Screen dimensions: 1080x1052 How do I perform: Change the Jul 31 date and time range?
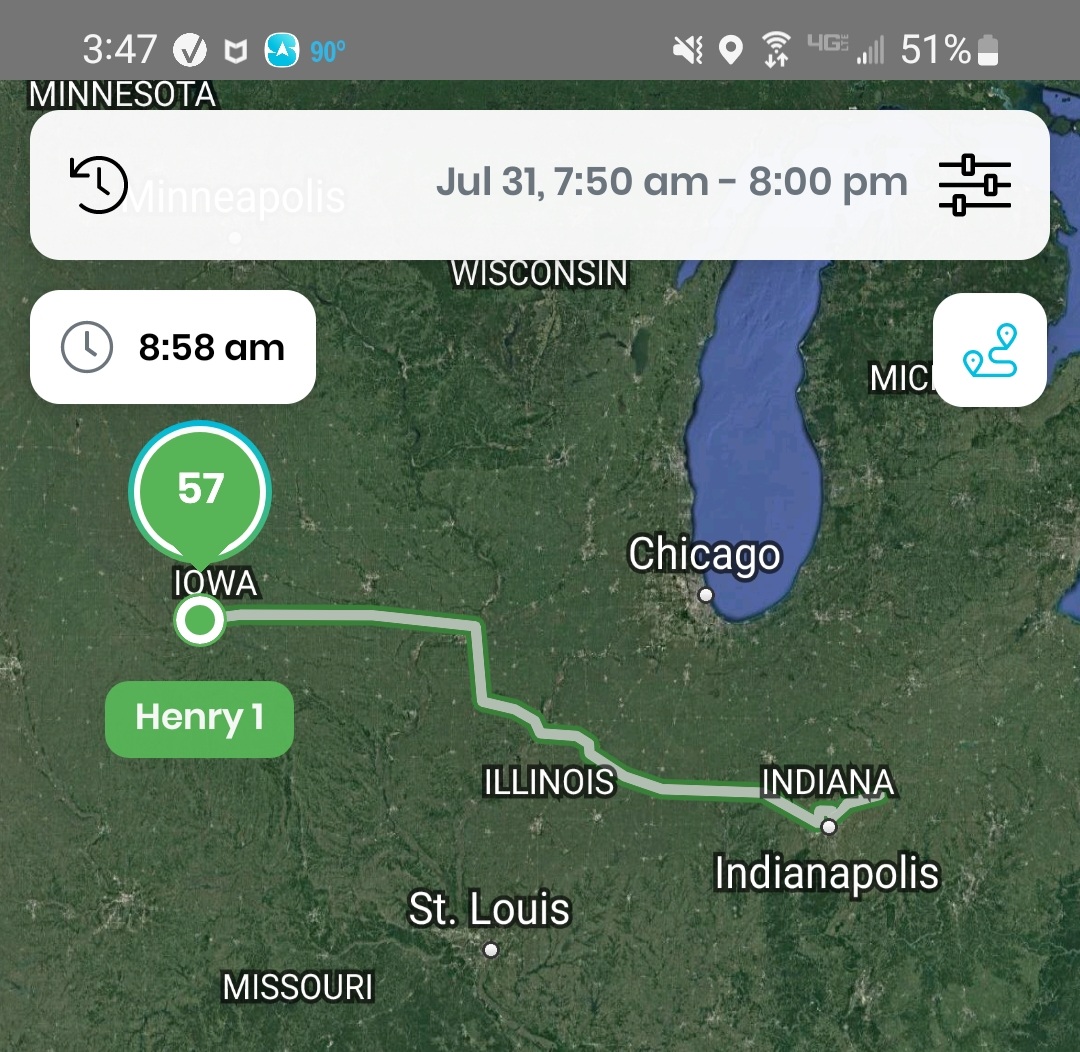click(671, 184)
